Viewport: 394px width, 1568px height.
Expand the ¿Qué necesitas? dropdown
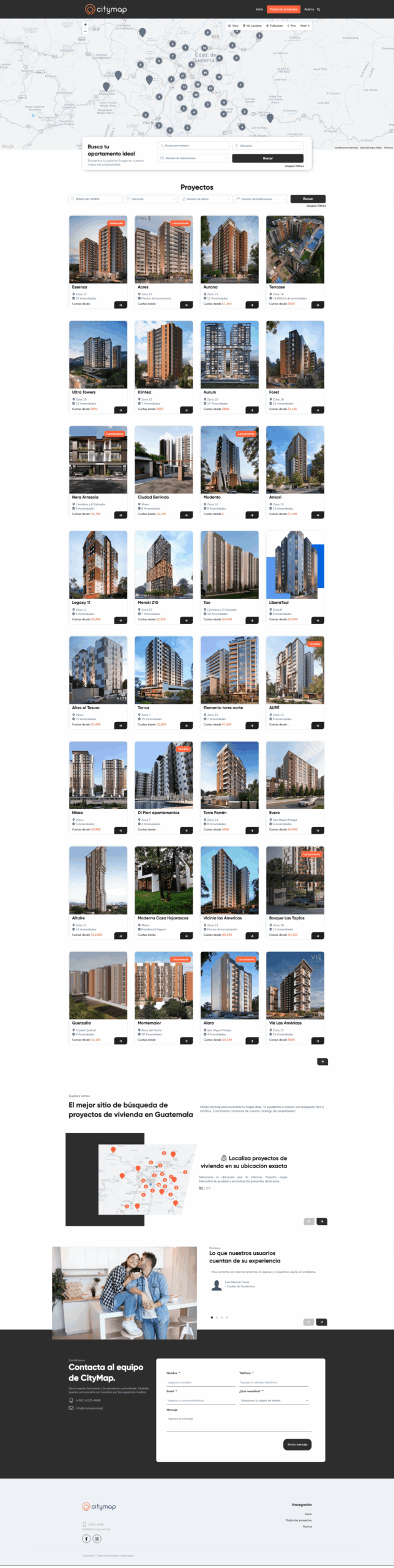[274, 1400]
